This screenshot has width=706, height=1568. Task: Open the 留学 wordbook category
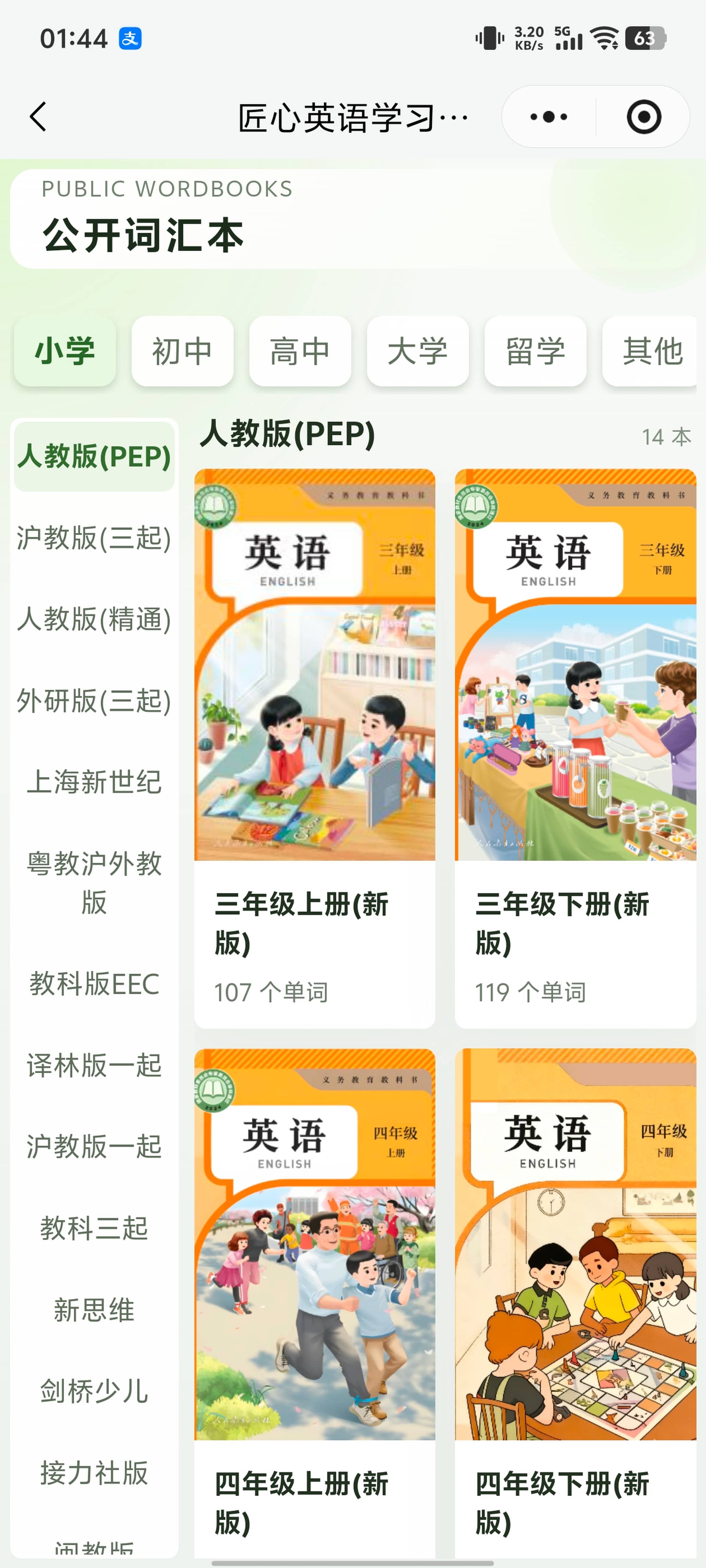[x=535, y=351]
